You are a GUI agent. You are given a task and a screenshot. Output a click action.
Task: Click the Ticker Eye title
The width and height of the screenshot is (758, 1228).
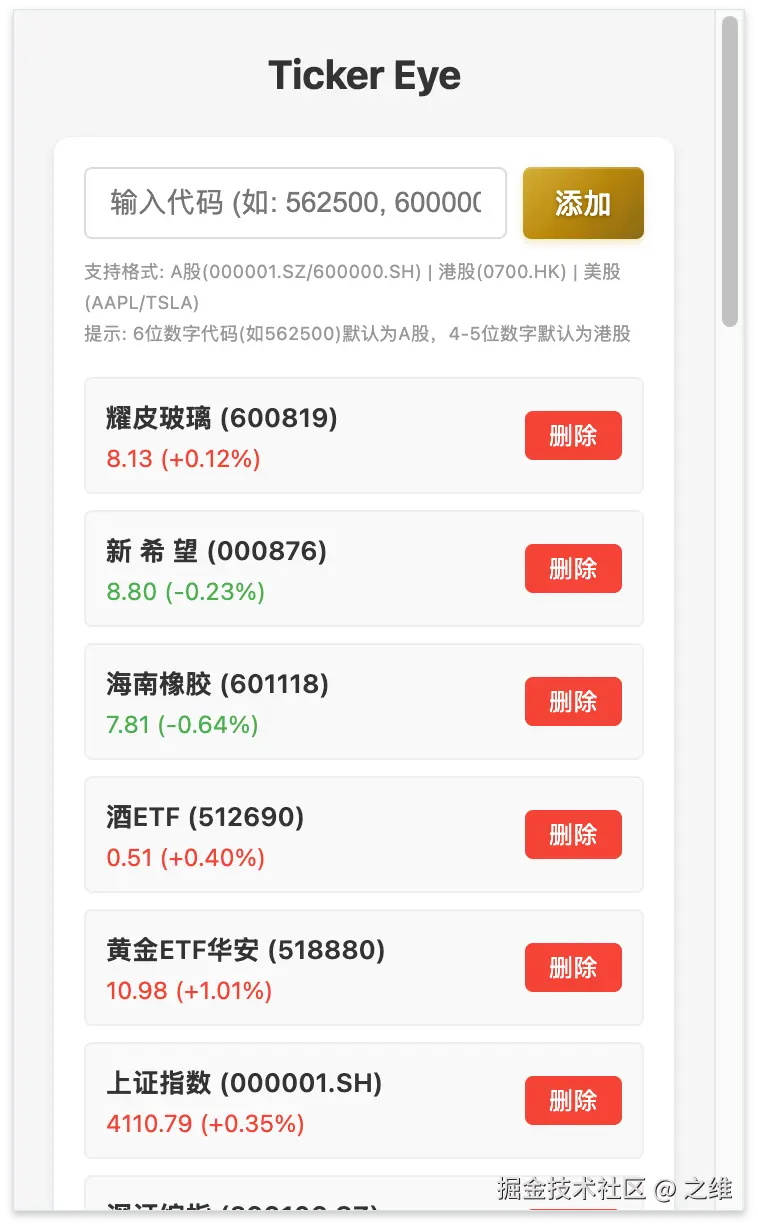(x=365, y=75)
